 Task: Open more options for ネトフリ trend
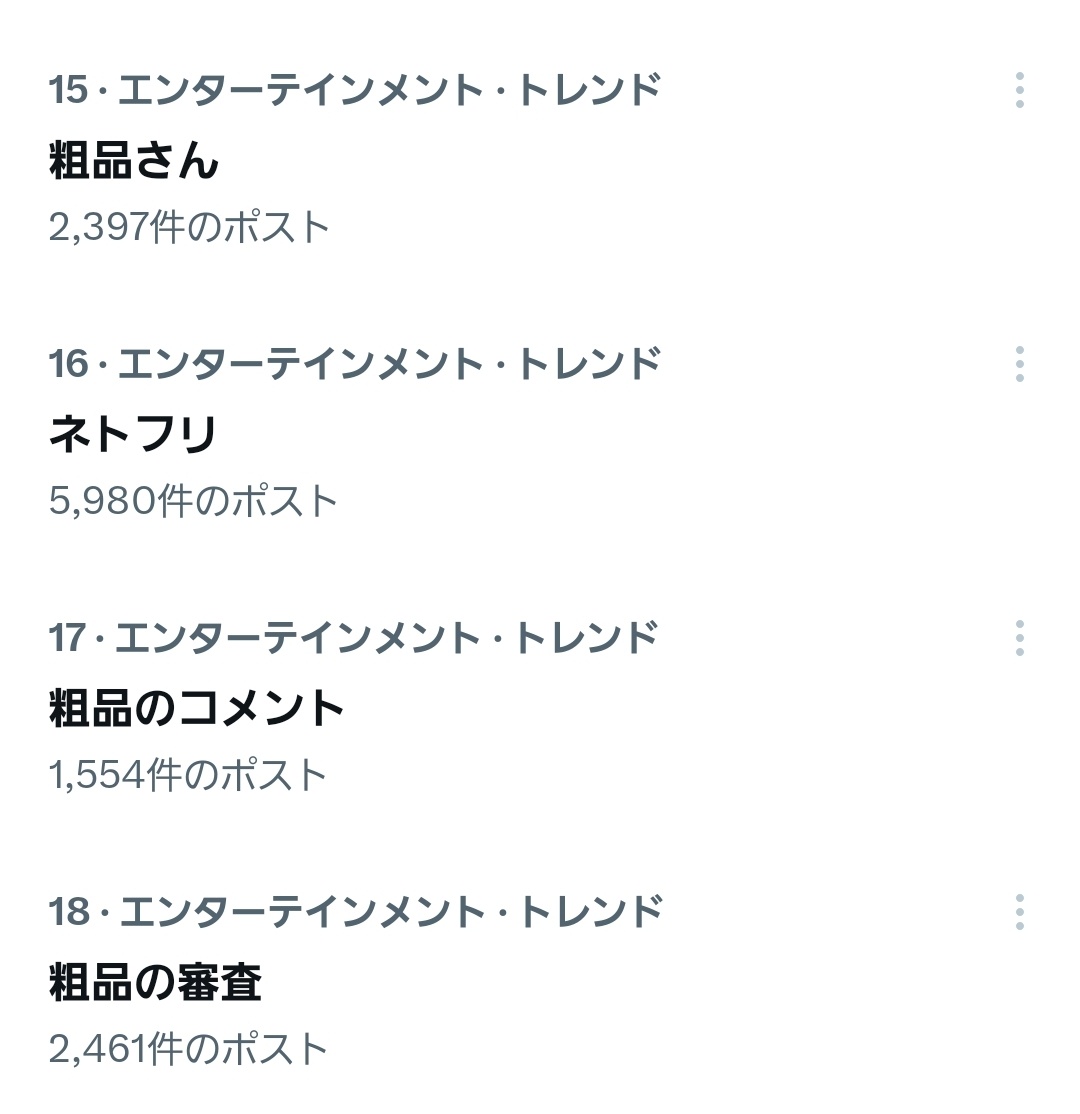click(x=1019, y=364)
